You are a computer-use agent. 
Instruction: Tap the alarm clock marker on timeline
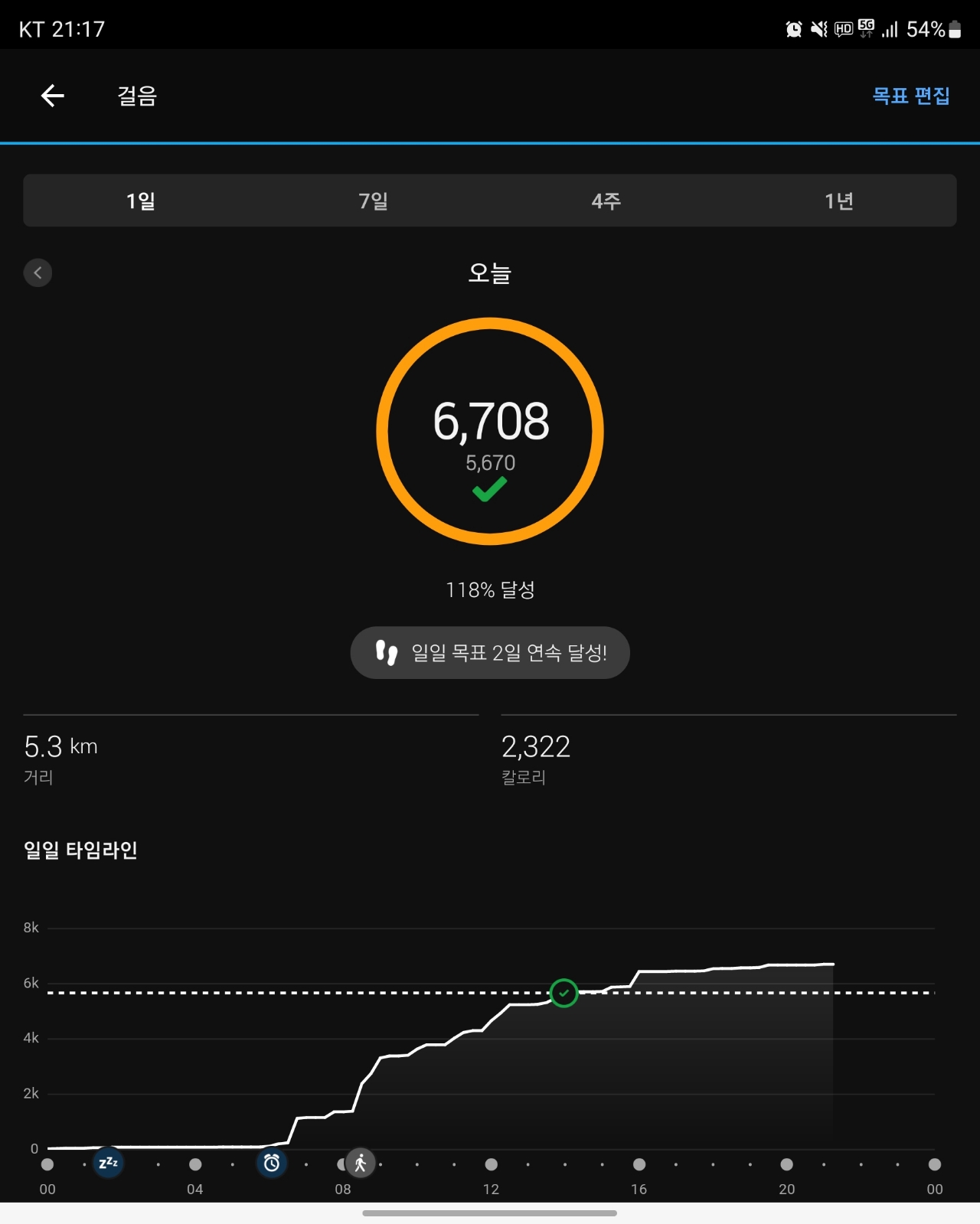tap(272, 1163)
